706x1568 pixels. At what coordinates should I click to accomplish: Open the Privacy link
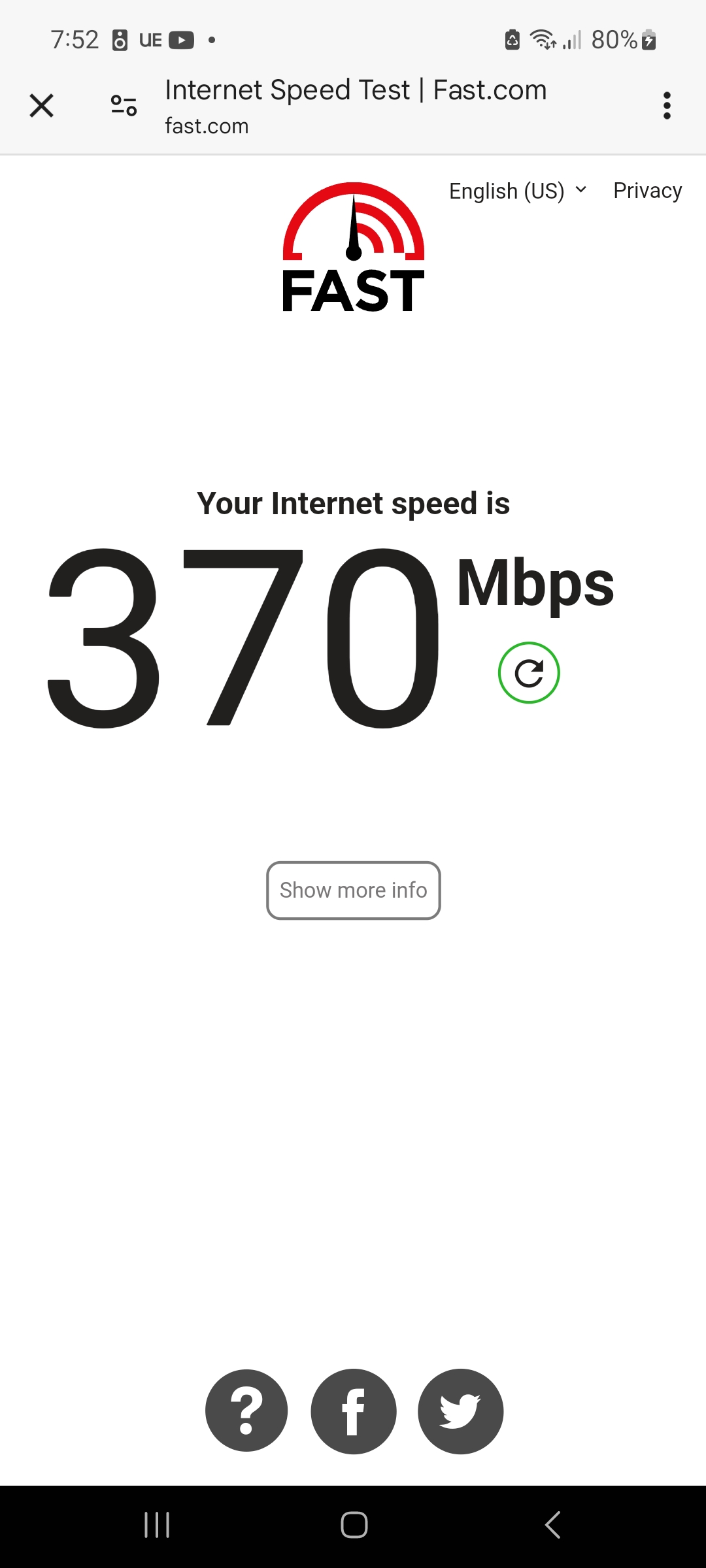[x=647, y=190]
